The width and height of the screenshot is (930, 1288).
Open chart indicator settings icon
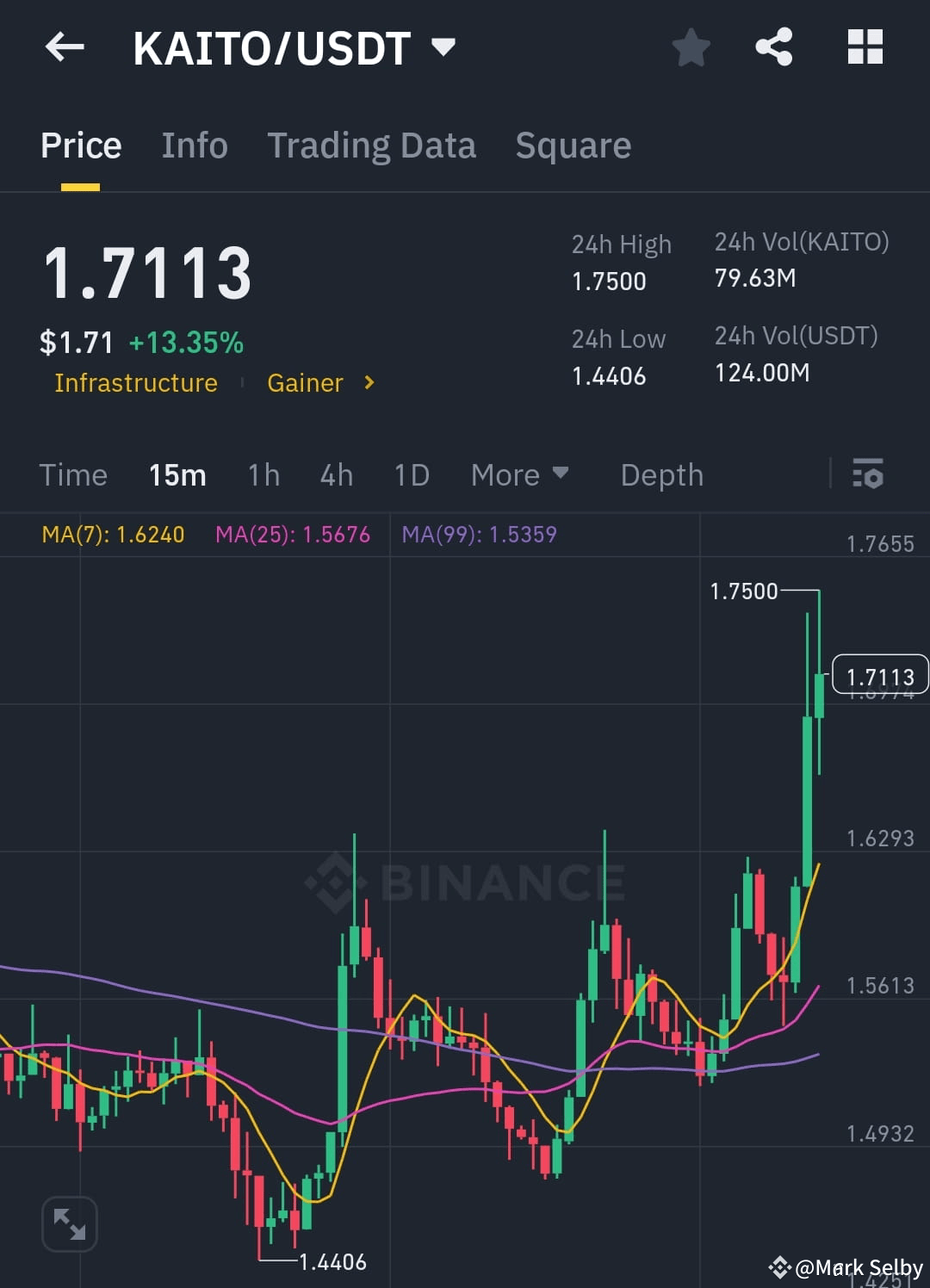click(868, 474)
